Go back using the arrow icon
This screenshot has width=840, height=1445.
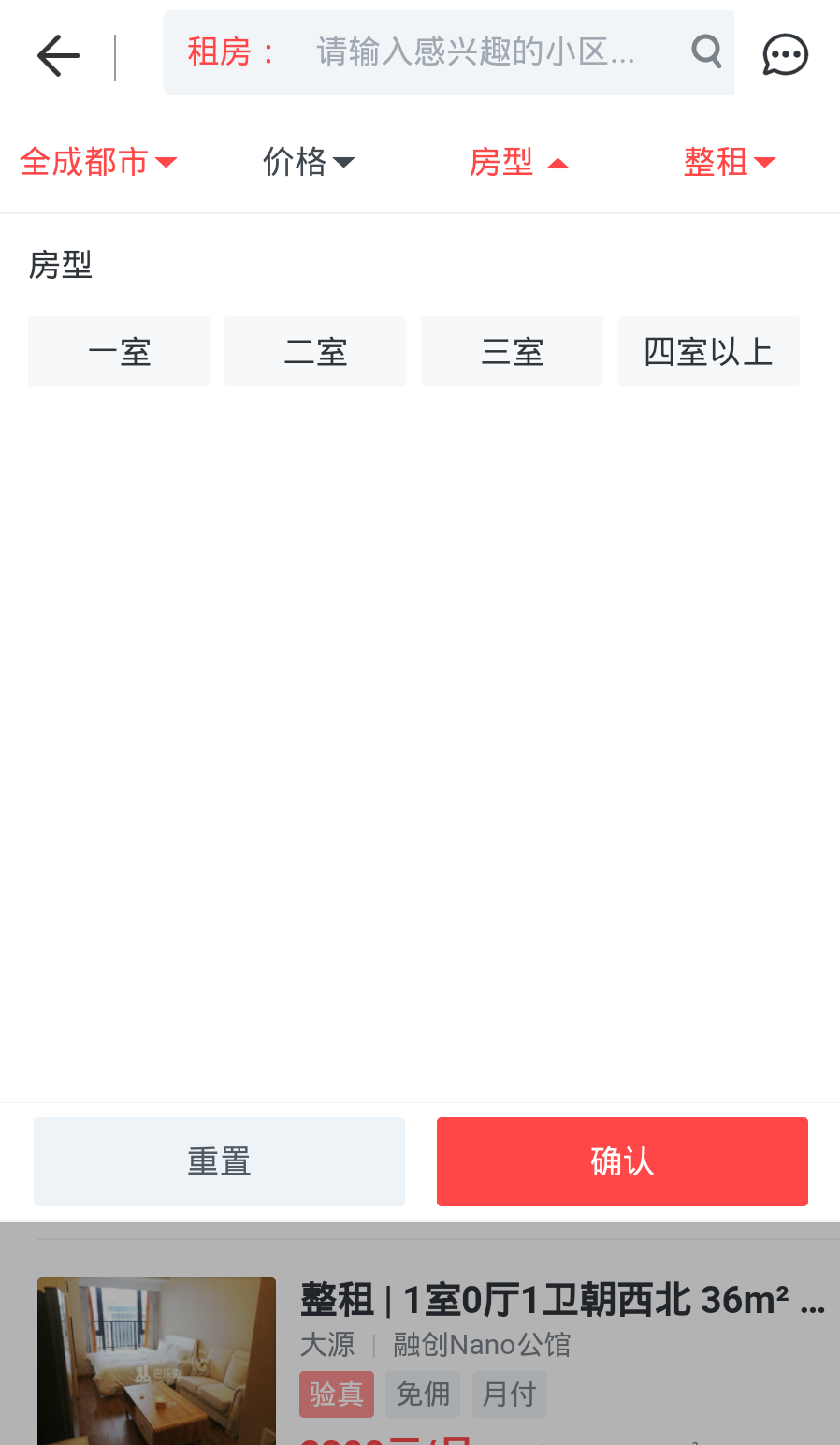58,55
